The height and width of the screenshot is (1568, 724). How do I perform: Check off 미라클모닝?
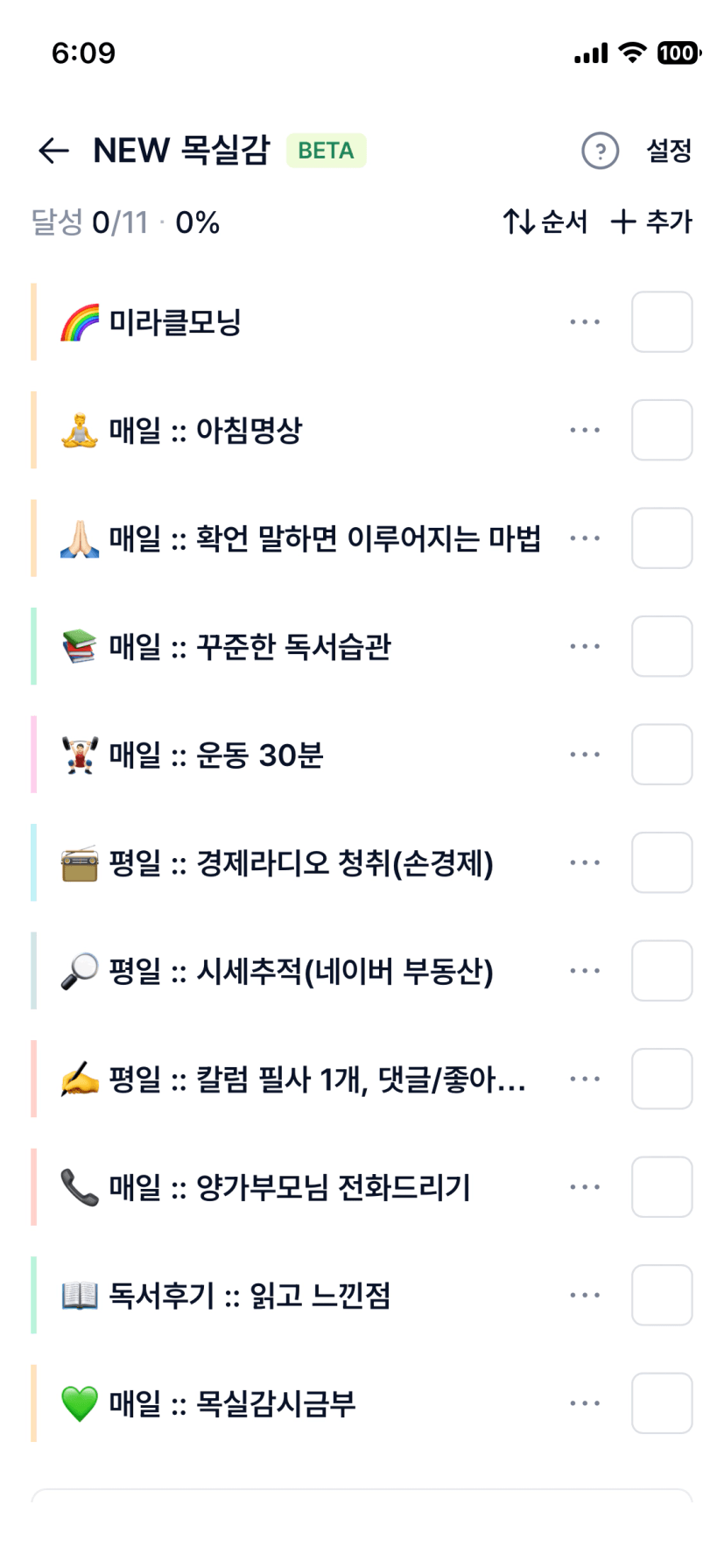tap(662, 322)
